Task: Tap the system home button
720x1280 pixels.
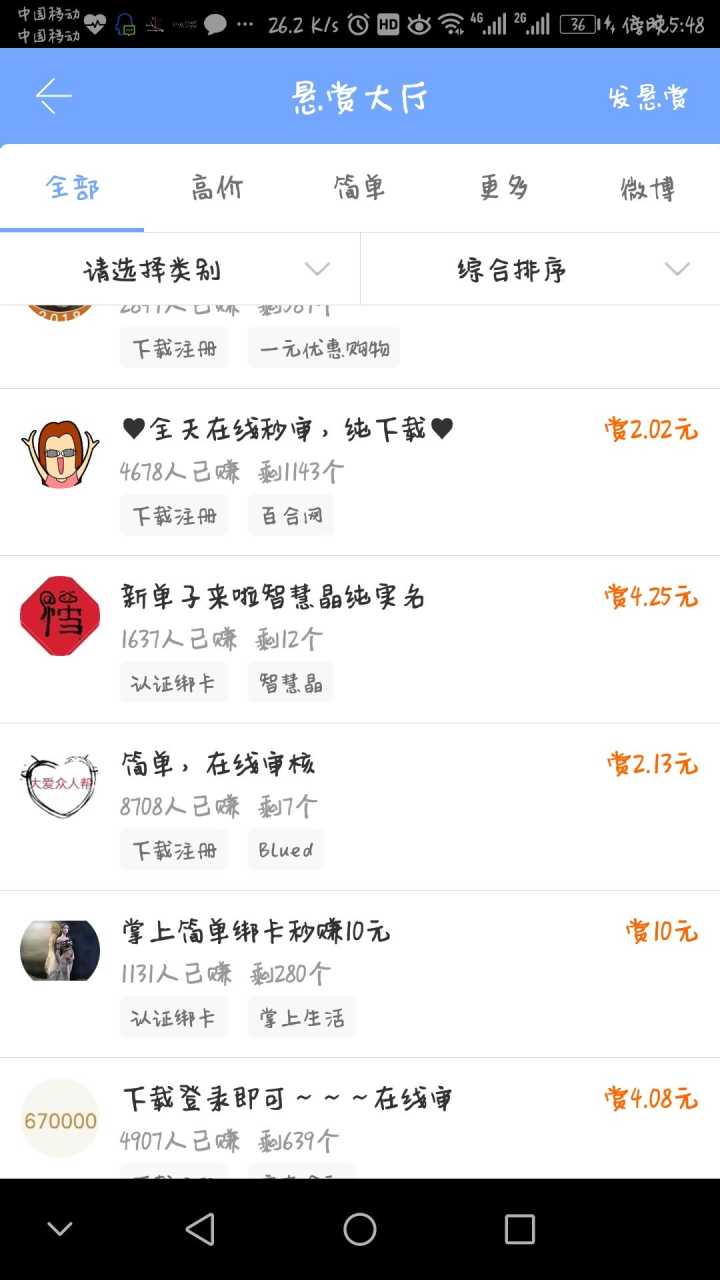Action: 360,1229
